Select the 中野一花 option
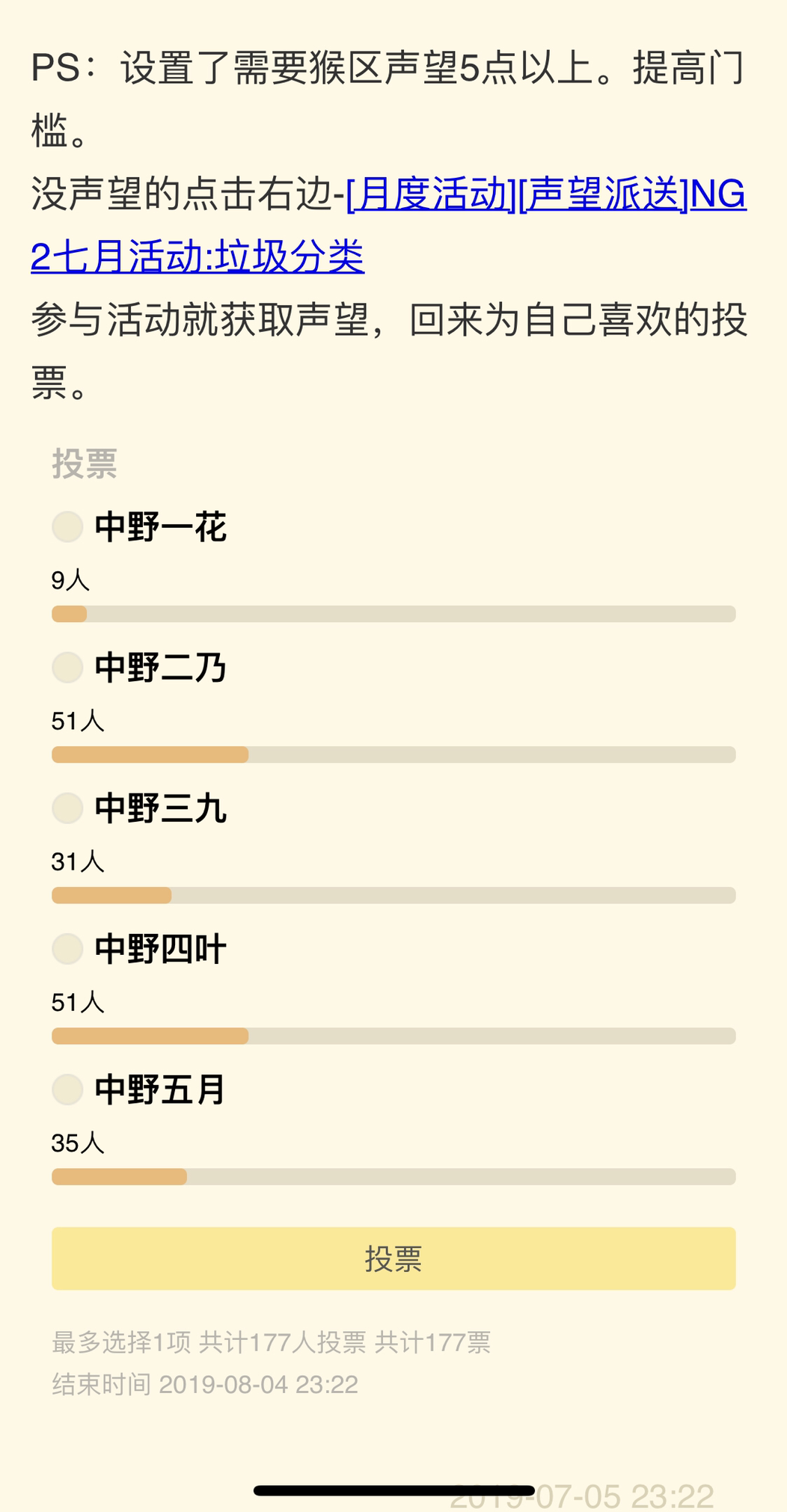Image resolution: width=787 pixels, height=1512 pixels. 67,526
